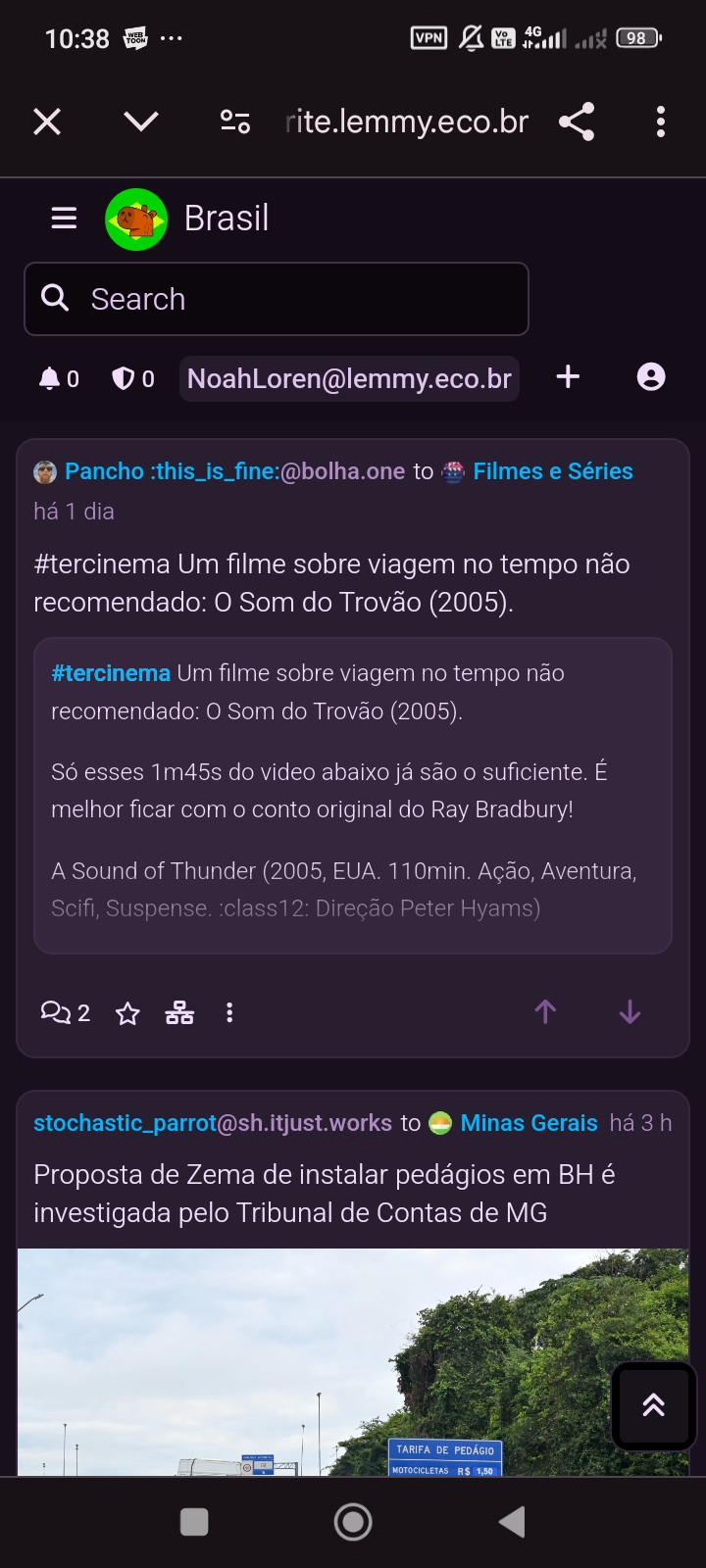Open site settings via the tune icon
Image resolution: width=706 pixels, height=1568 pixels.
(x=233, y=122)
